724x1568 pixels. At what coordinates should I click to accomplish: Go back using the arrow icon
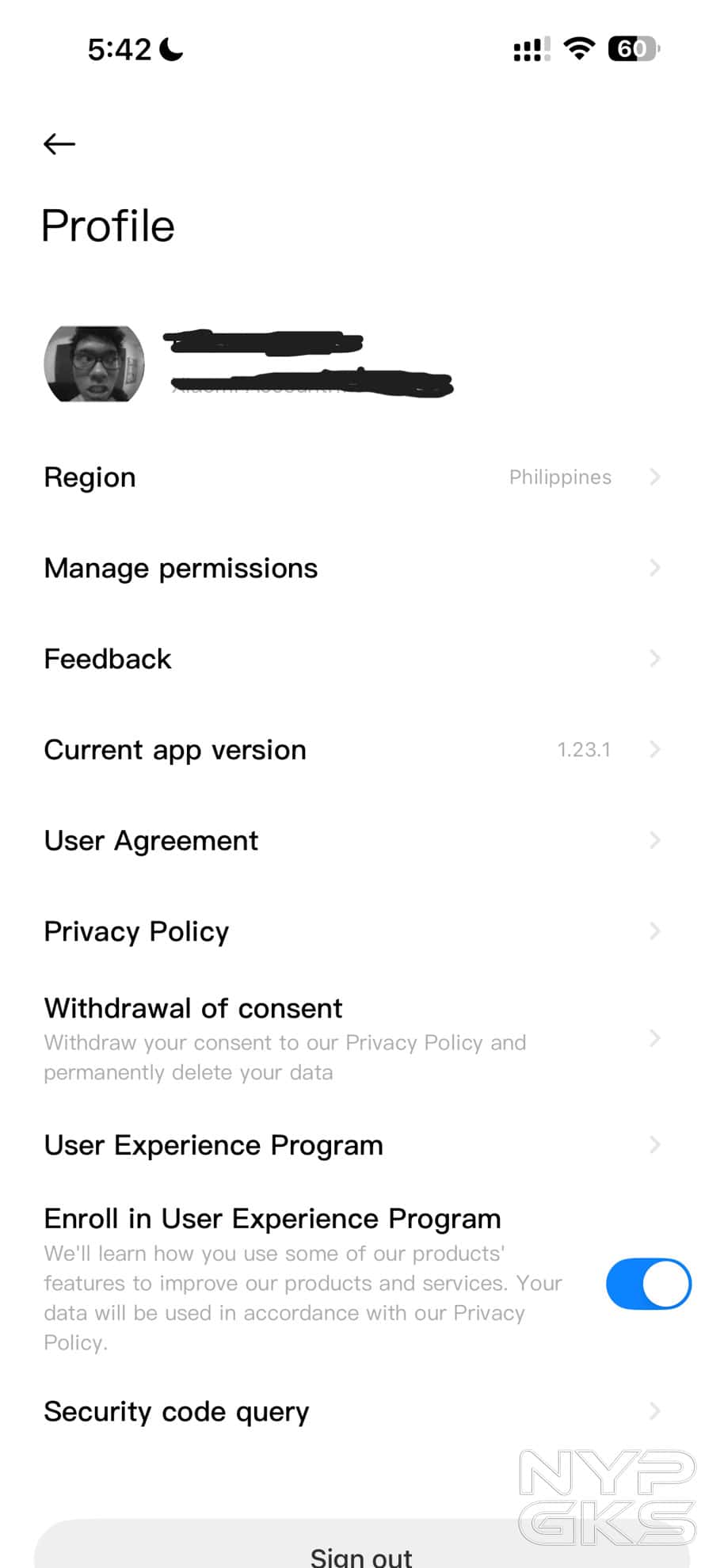[59, 143]
